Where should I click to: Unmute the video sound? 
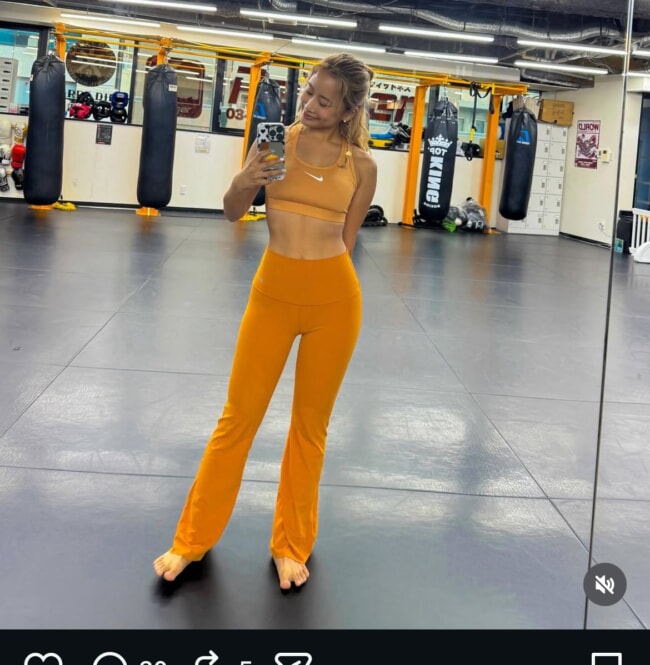point(604,584)
